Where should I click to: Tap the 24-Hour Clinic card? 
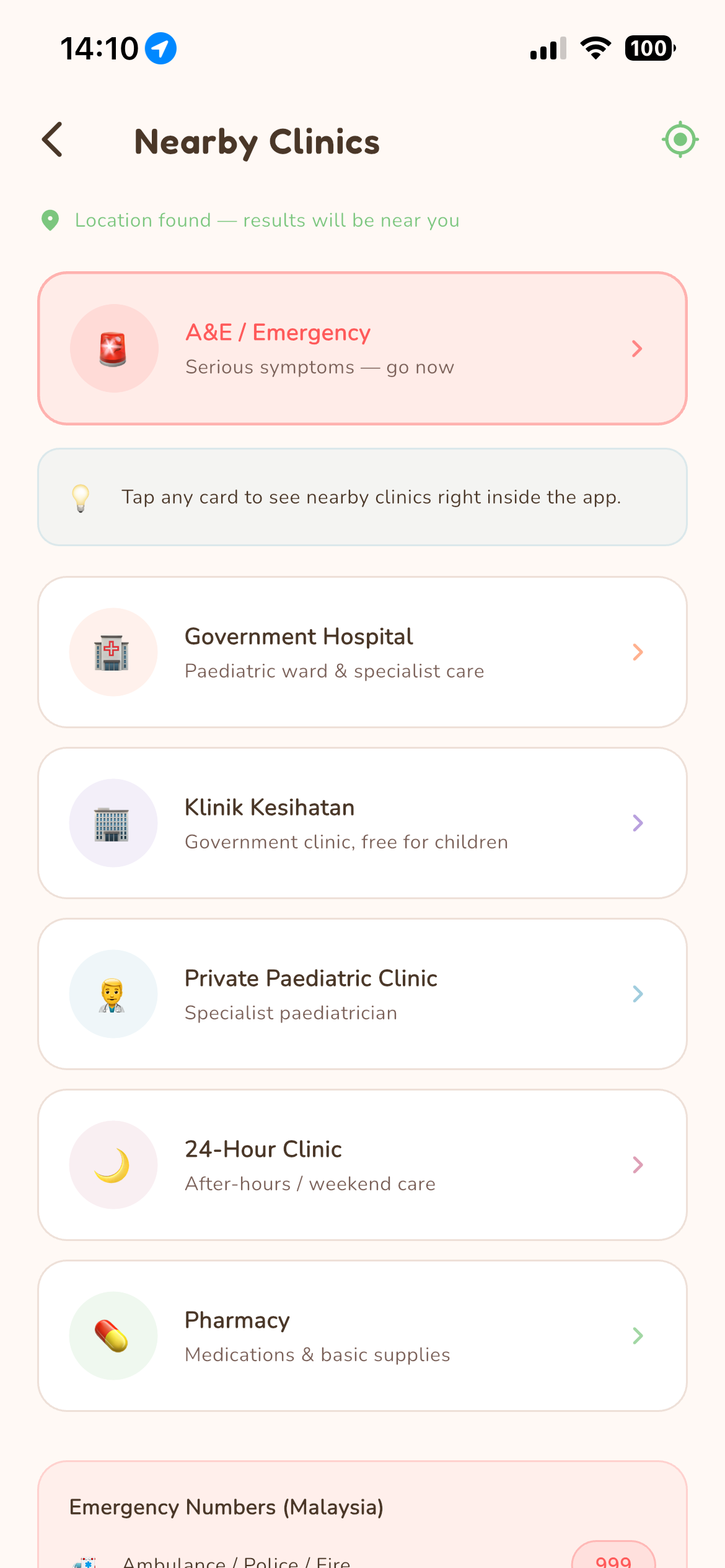pos(362,1164)
